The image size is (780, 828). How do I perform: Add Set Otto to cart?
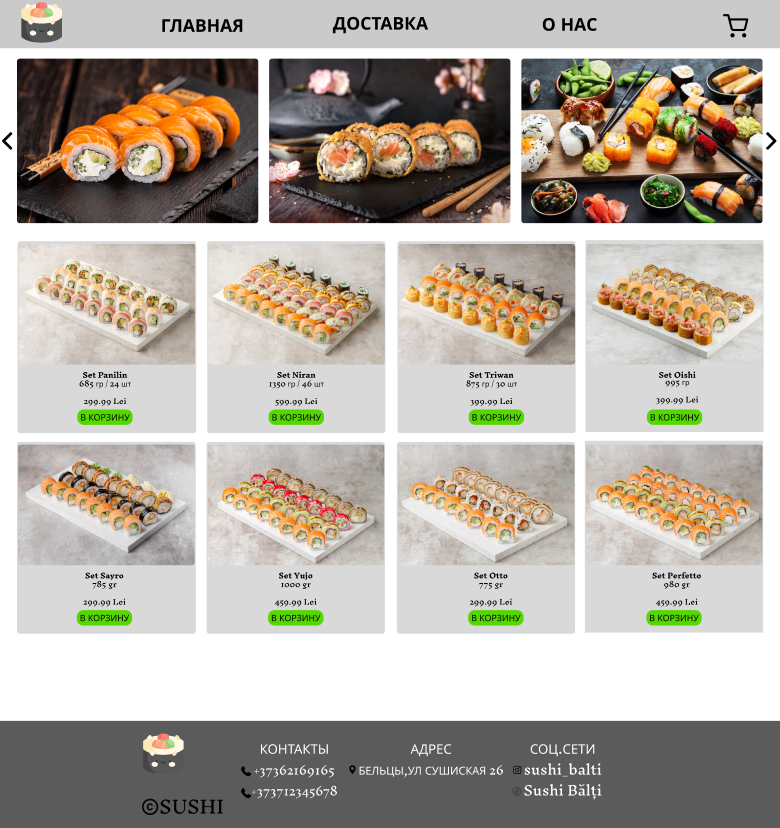coord(496,618)
